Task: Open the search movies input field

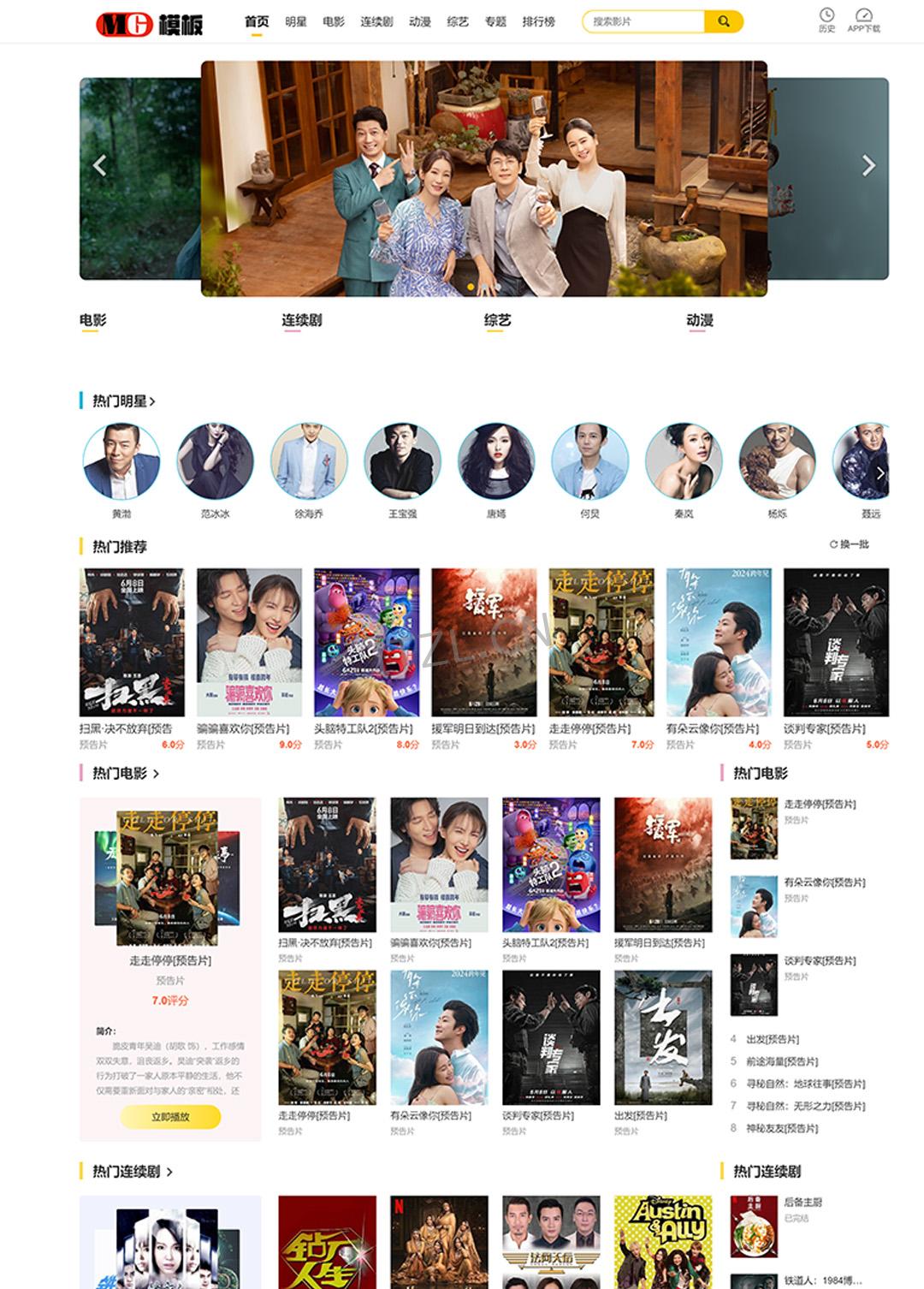Action: (x=644, y=21)
